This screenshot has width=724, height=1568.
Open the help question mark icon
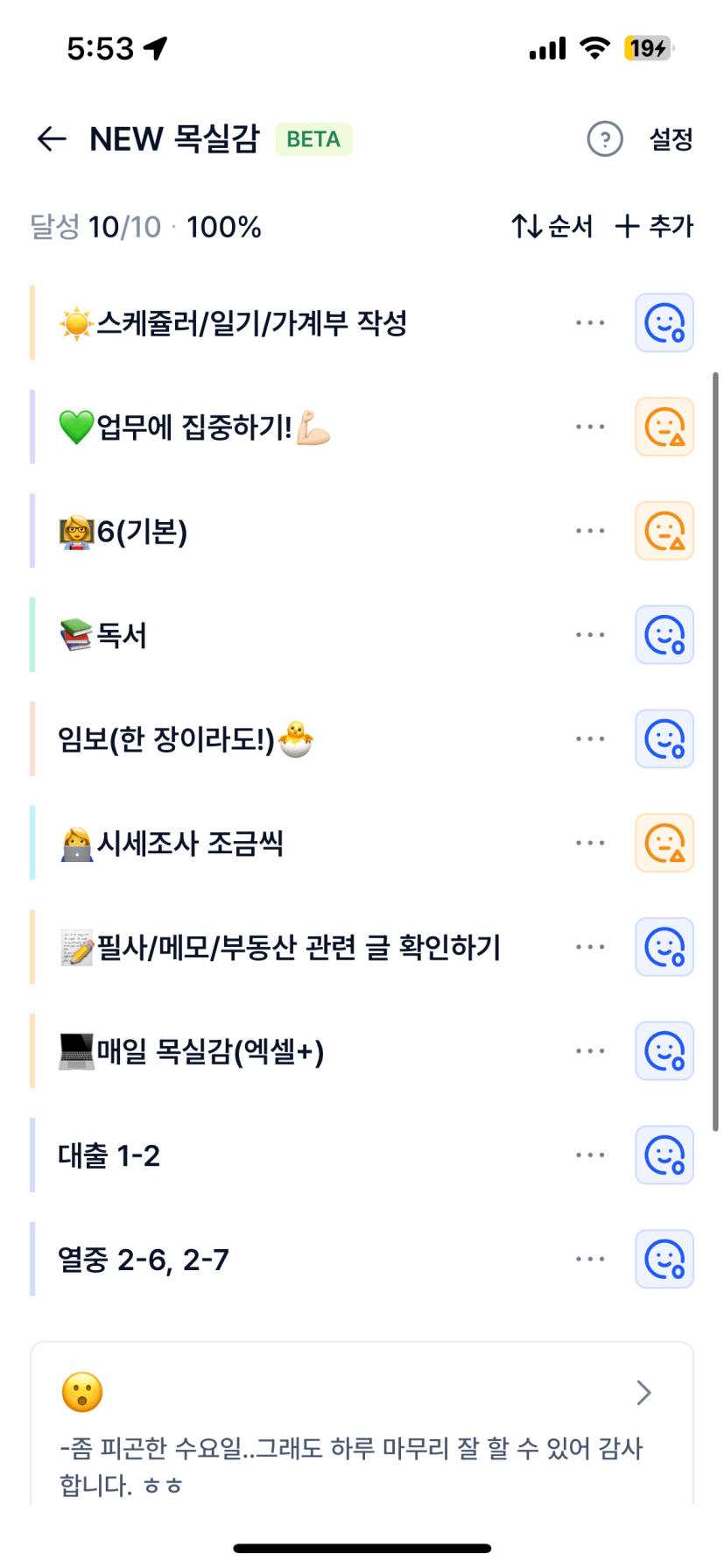point(604,139)
